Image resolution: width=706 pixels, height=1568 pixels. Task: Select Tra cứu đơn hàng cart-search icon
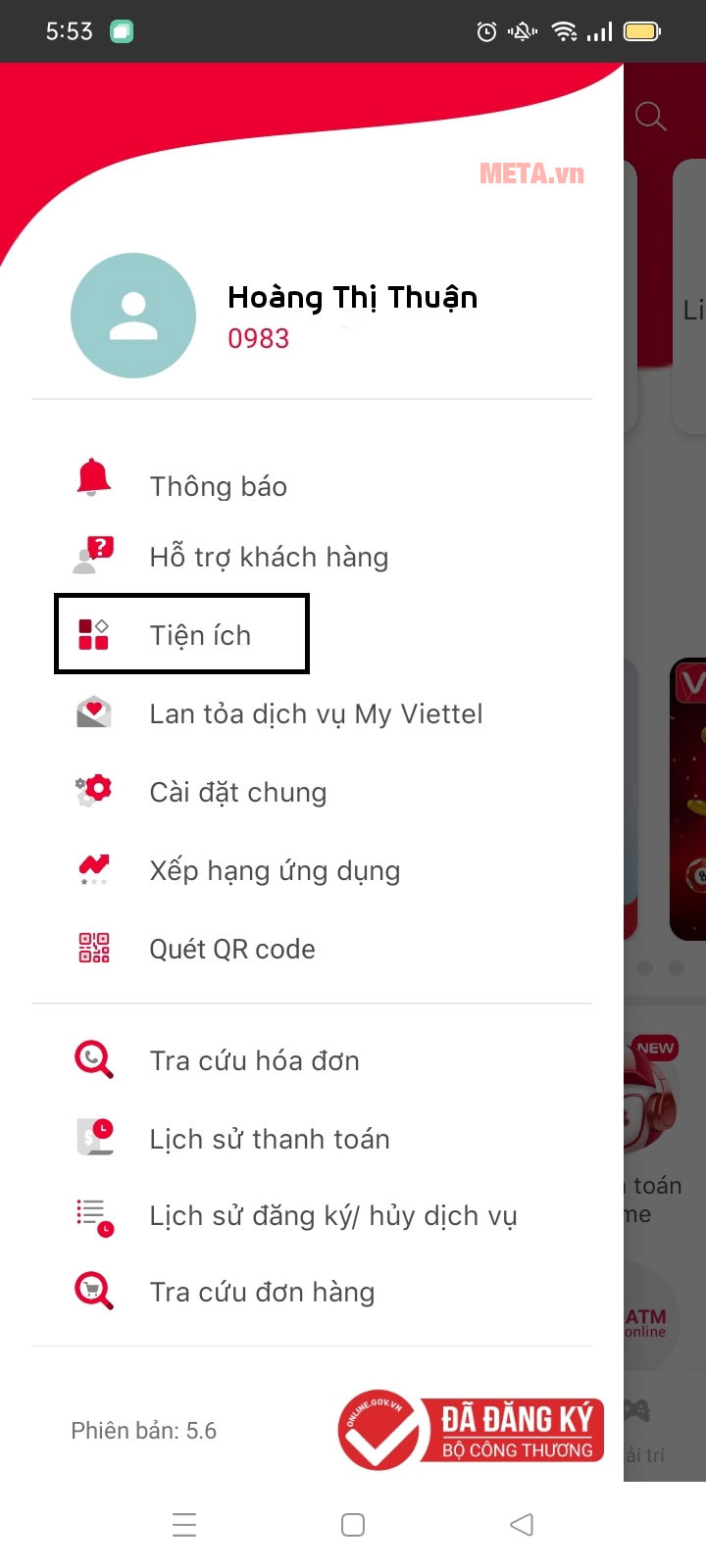pyautogui.click(x=93, y=1289)
